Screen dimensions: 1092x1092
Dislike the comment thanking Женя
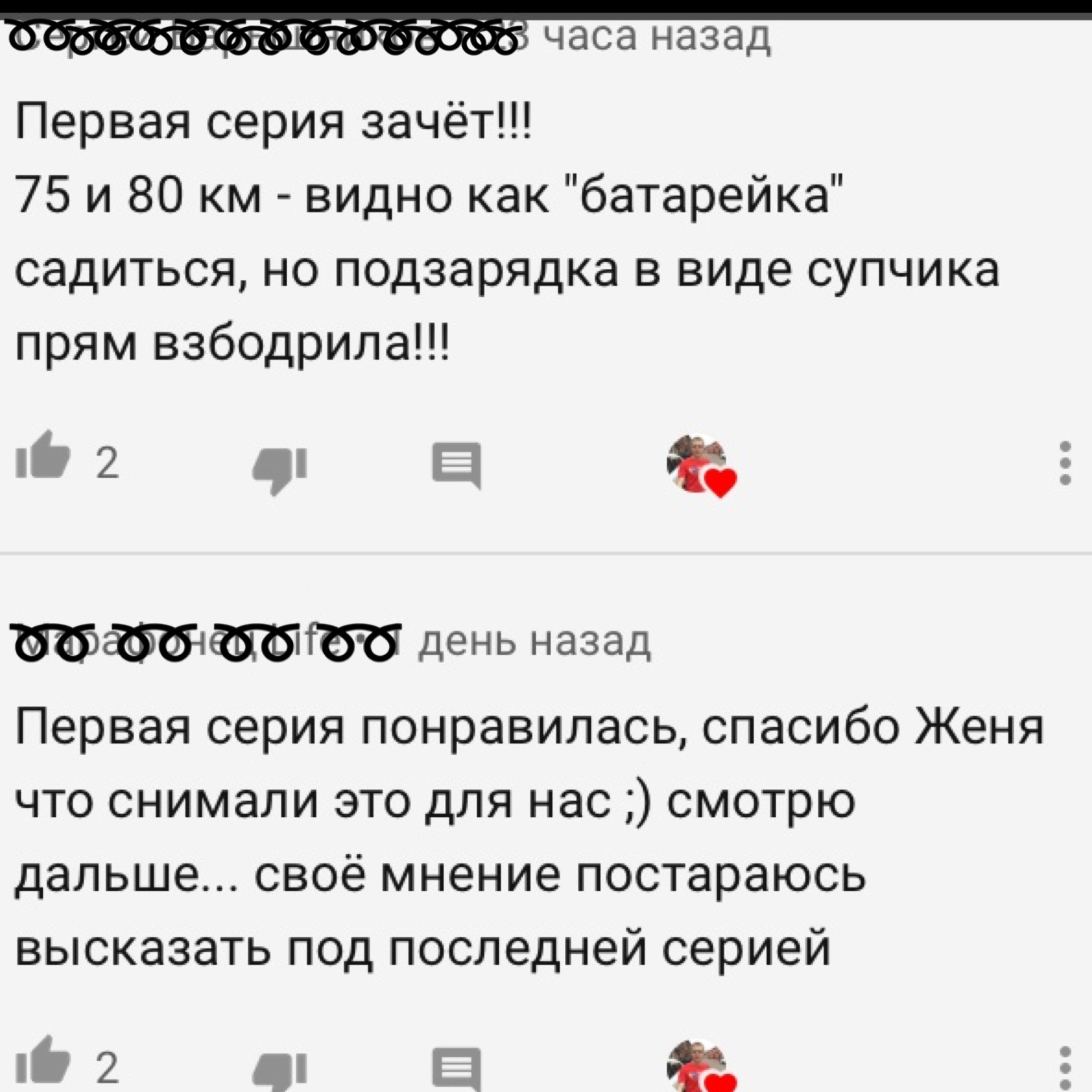point(280,1070)
